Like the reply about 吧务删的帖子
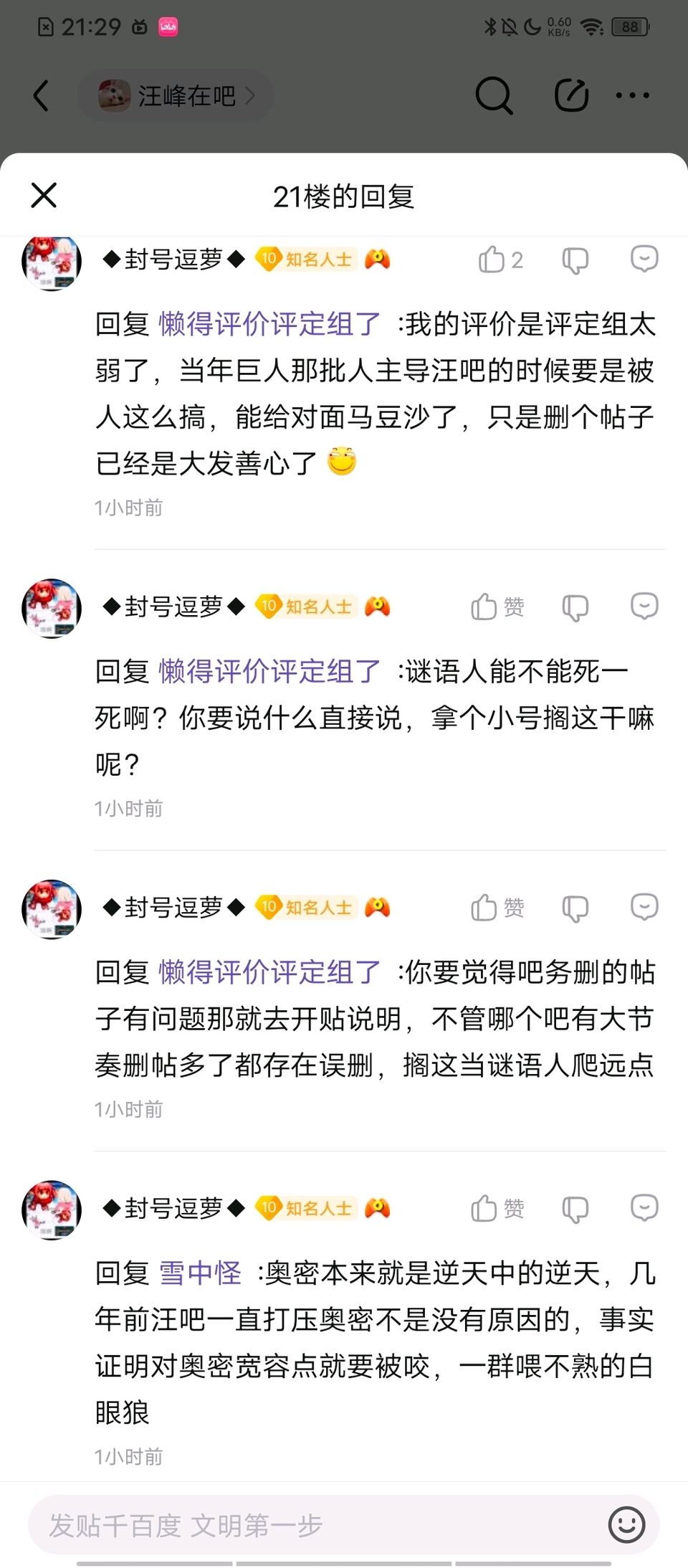The image size is (688, 1568). click(x=497, y=908)
